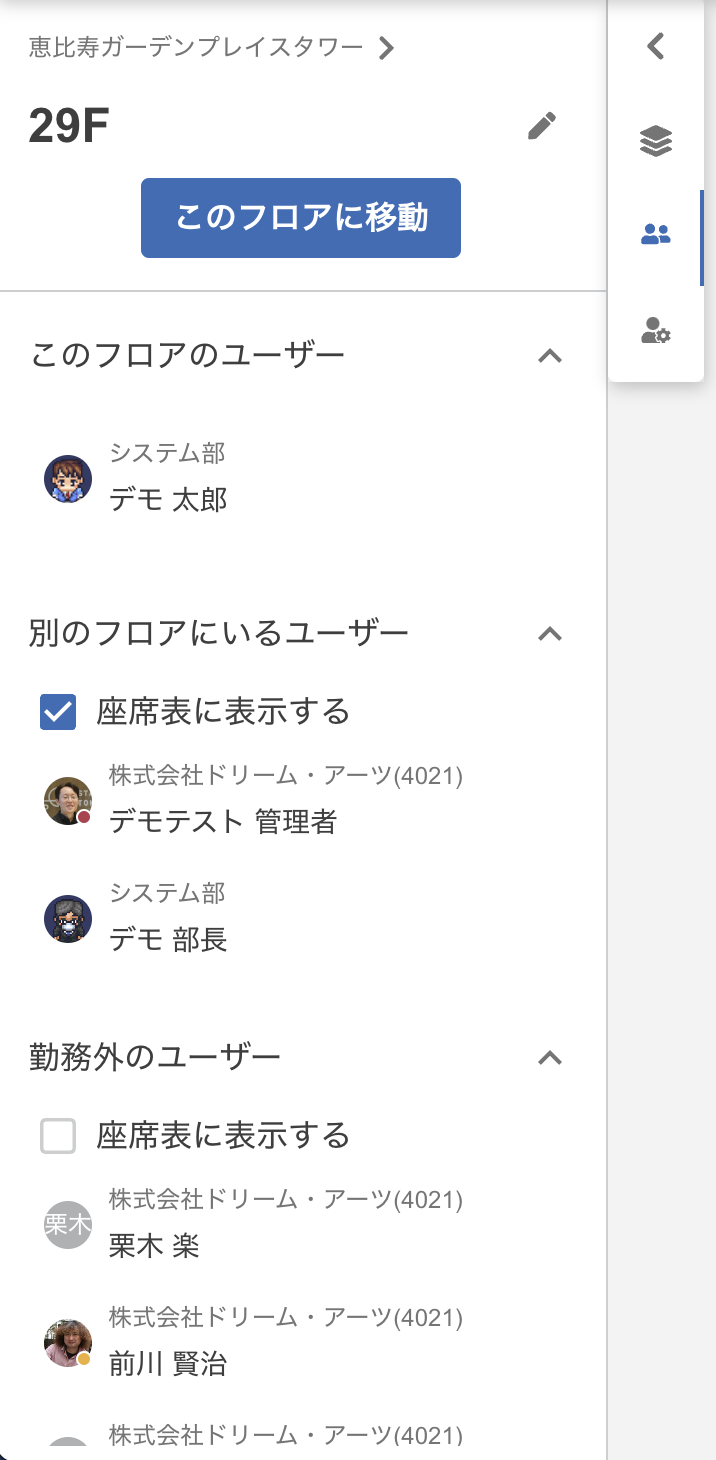
Task: Edit the 29F floor name
Action: coord(542,126)
